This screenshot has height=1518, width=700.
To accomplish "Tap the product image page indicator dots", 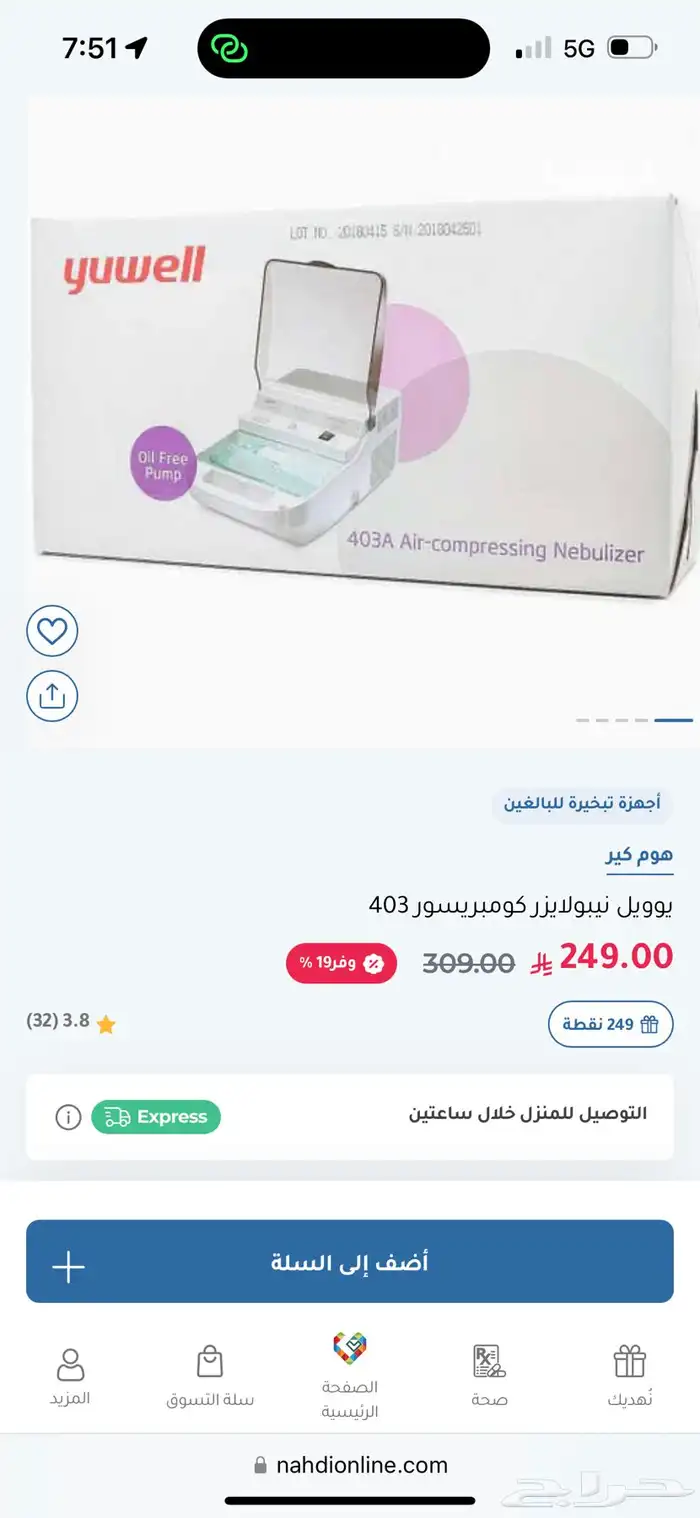I will coord(634,720).
